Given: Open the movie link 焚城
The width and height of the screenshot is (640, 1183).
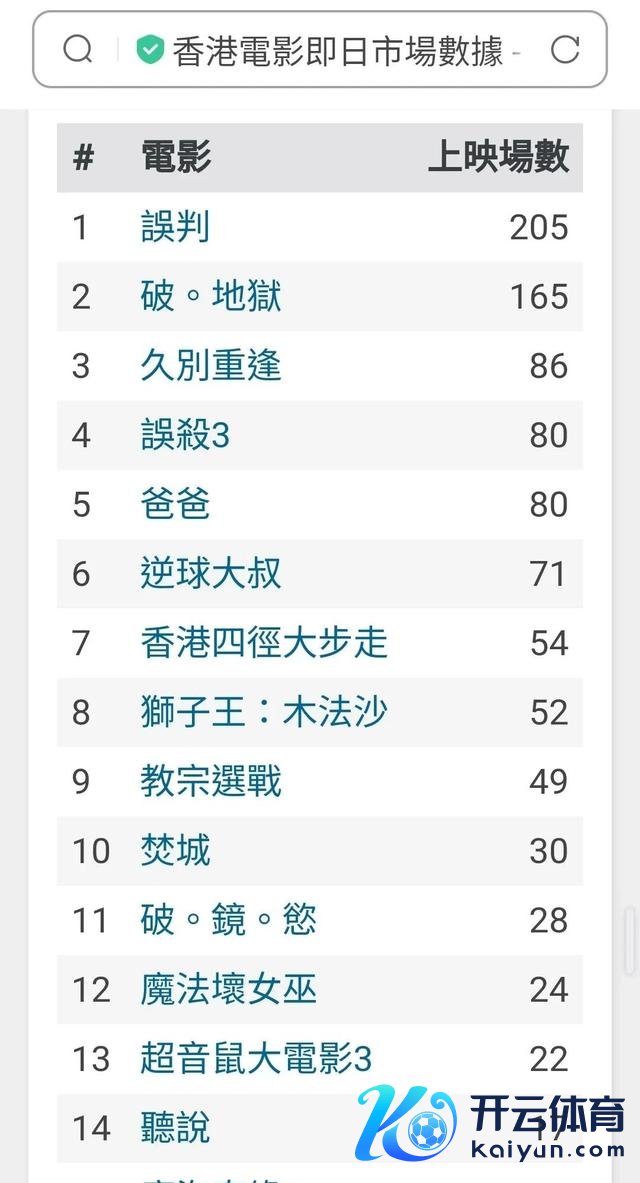Looking at the screenshot, I should 175,851.
